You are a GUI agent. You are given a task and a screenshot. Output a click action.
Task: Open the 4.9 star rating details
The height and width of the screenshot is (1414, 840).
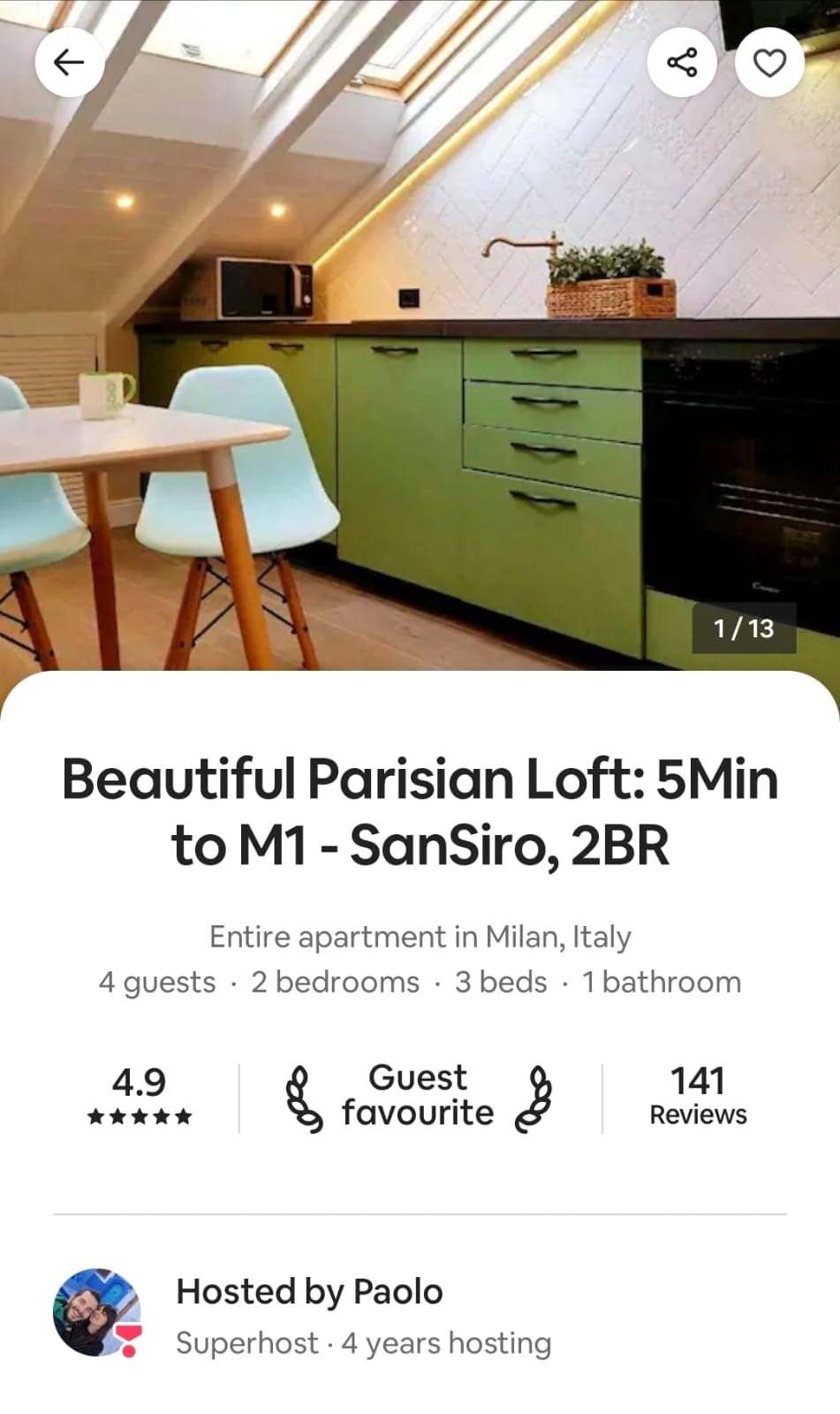140,1096
